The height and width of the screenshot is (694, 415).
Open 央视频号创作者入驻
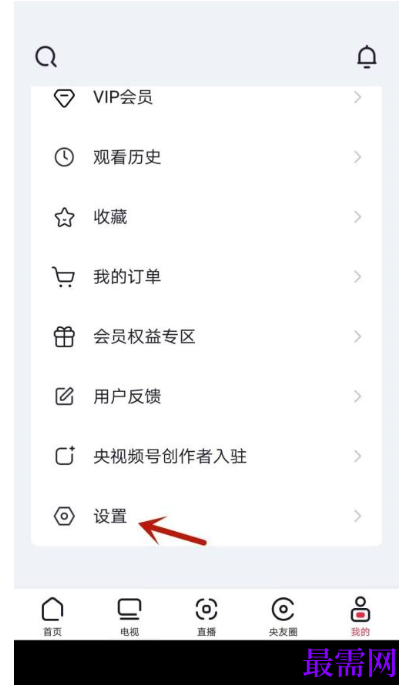[x=206, y=456]
